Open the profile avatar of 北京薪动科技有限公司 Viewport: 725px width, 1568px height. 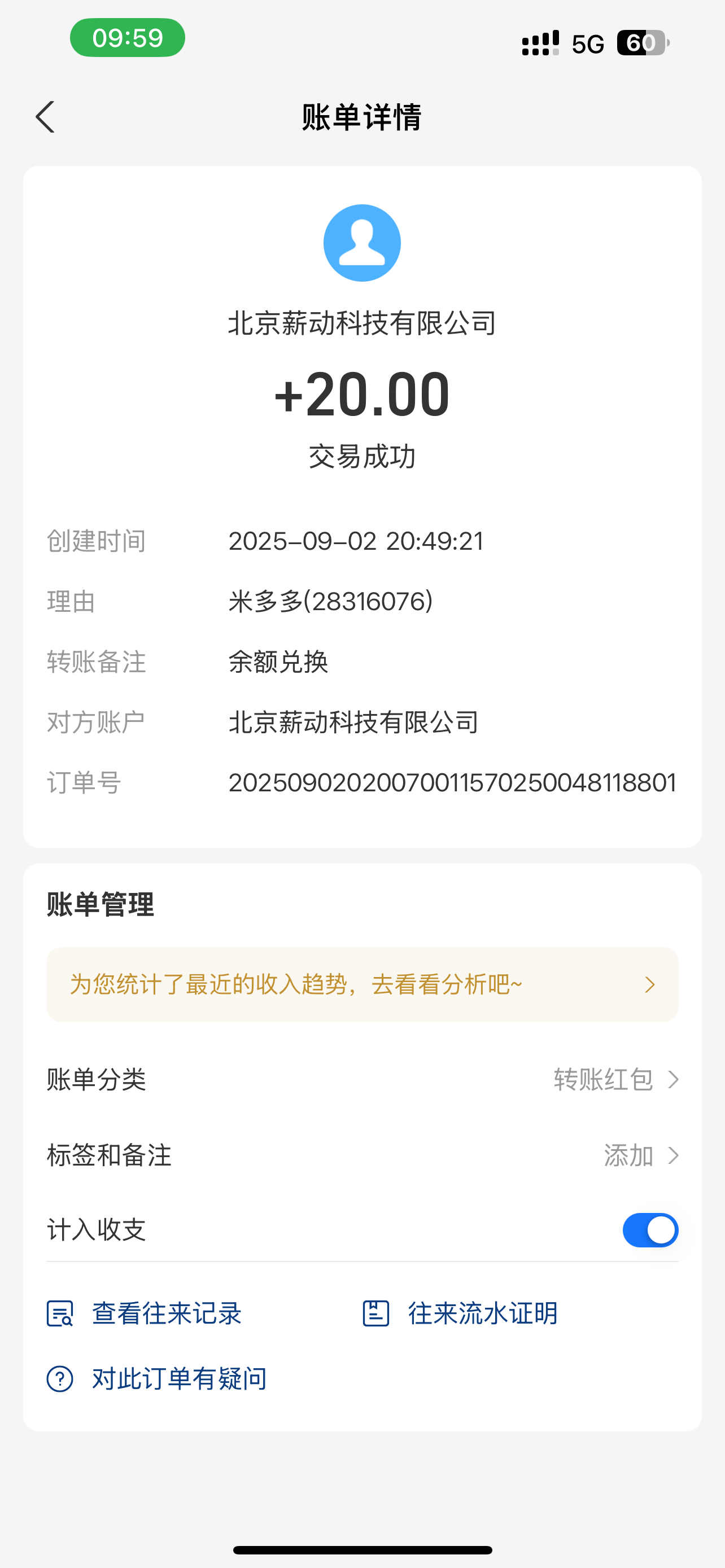[x=362, y=243]
